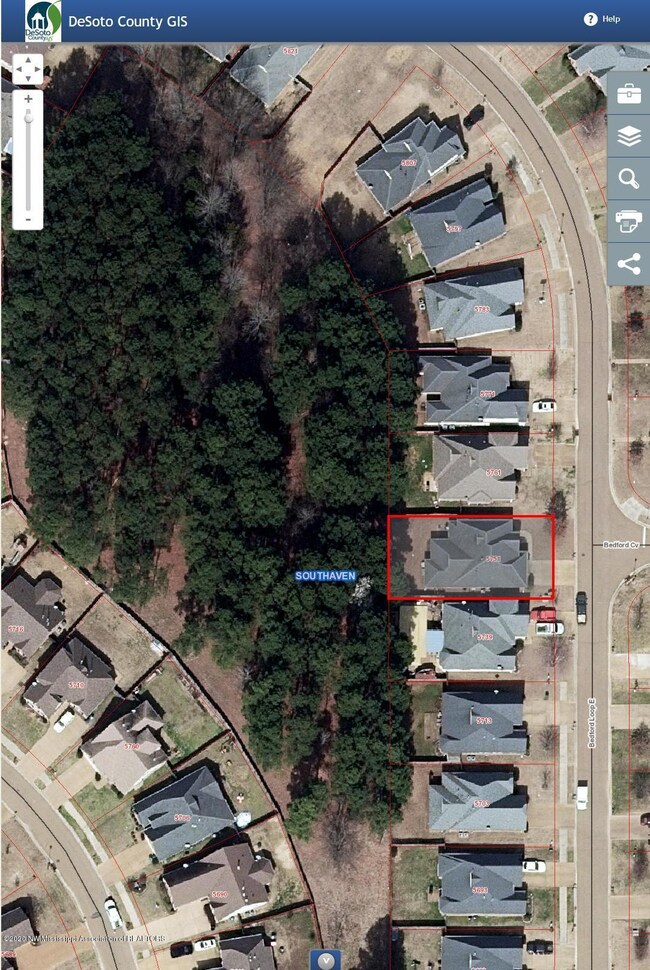Image resolution: width=650 pixels, height=970 pixels.
Task: Open the Help link
Action: pos(602,19)
